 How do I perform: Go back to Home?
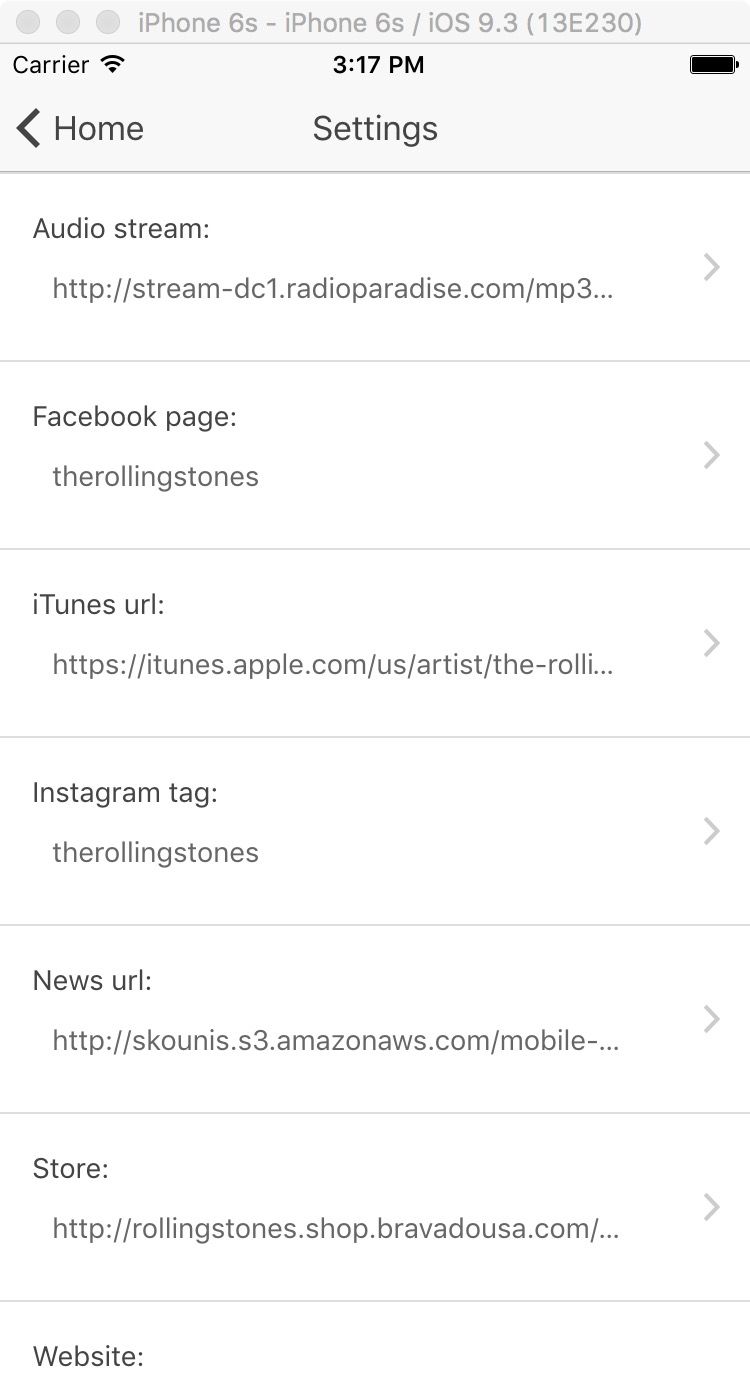(80, 128)
